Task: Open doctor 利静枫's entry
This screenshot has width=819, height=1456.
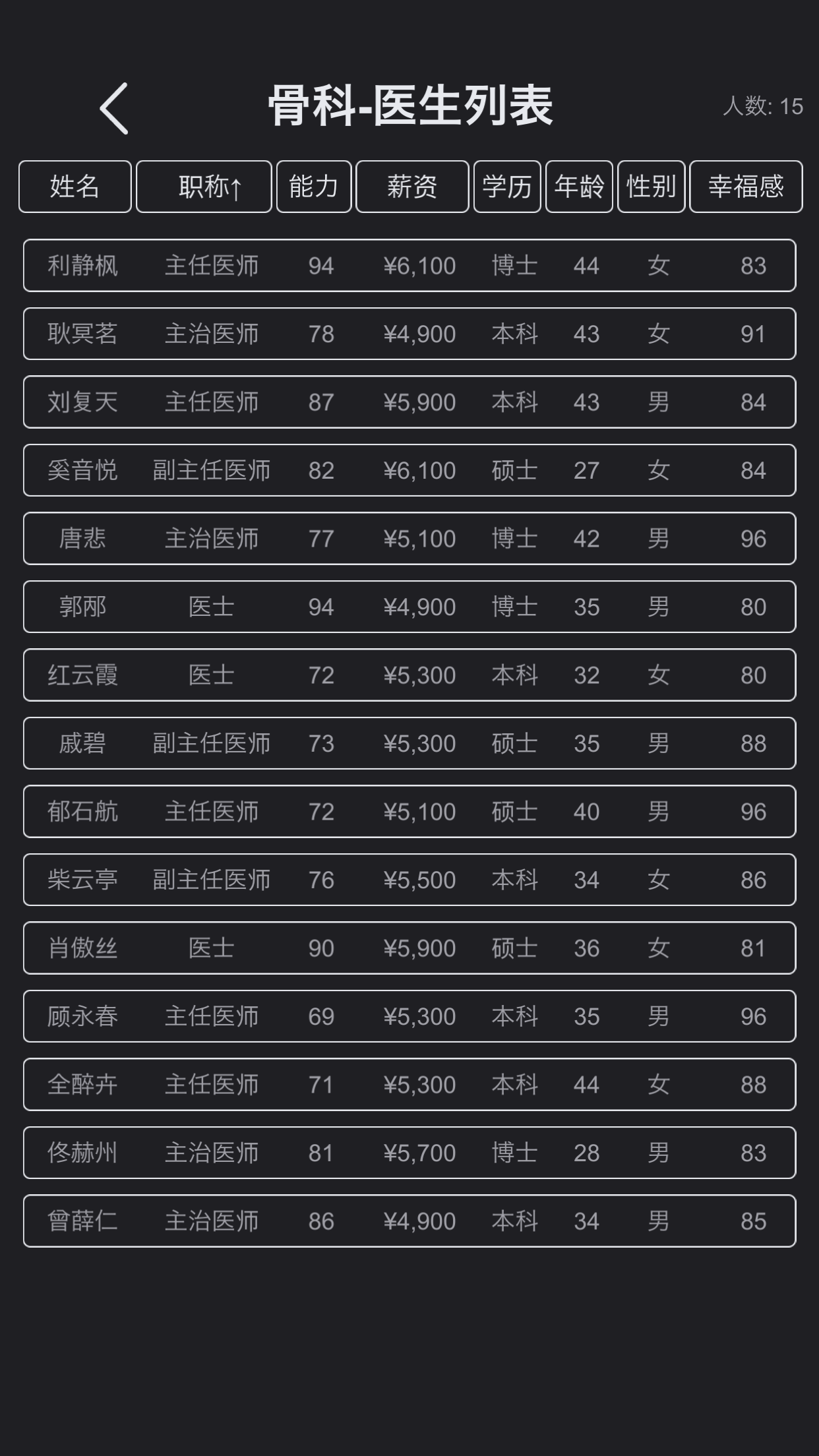Action: coord(409,265)
